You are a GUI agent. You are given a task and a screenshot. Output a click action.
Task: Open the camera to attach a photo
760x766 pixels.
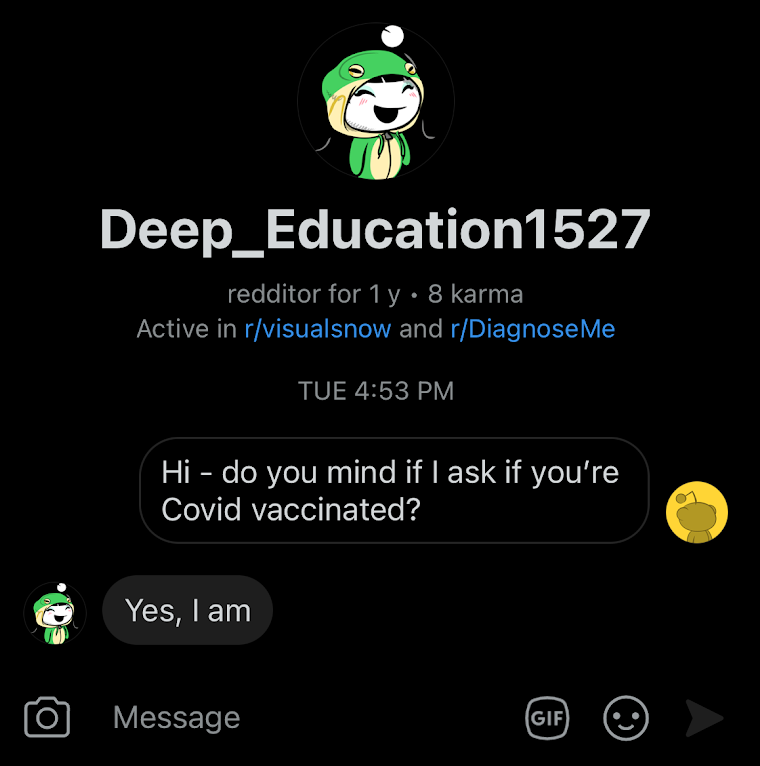tap(47, 717)
